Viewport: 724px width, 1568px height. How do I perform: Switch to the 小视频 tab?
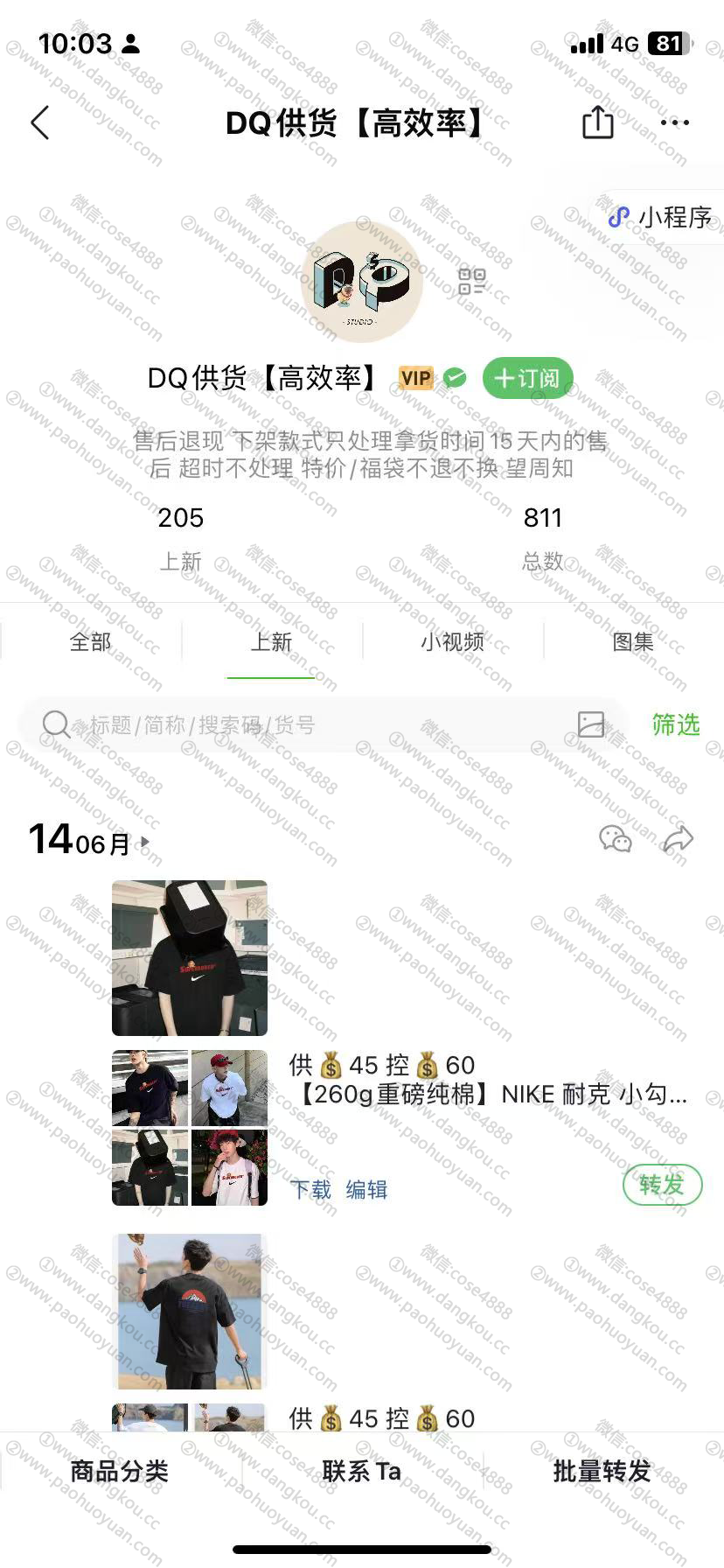pos(452,641)
